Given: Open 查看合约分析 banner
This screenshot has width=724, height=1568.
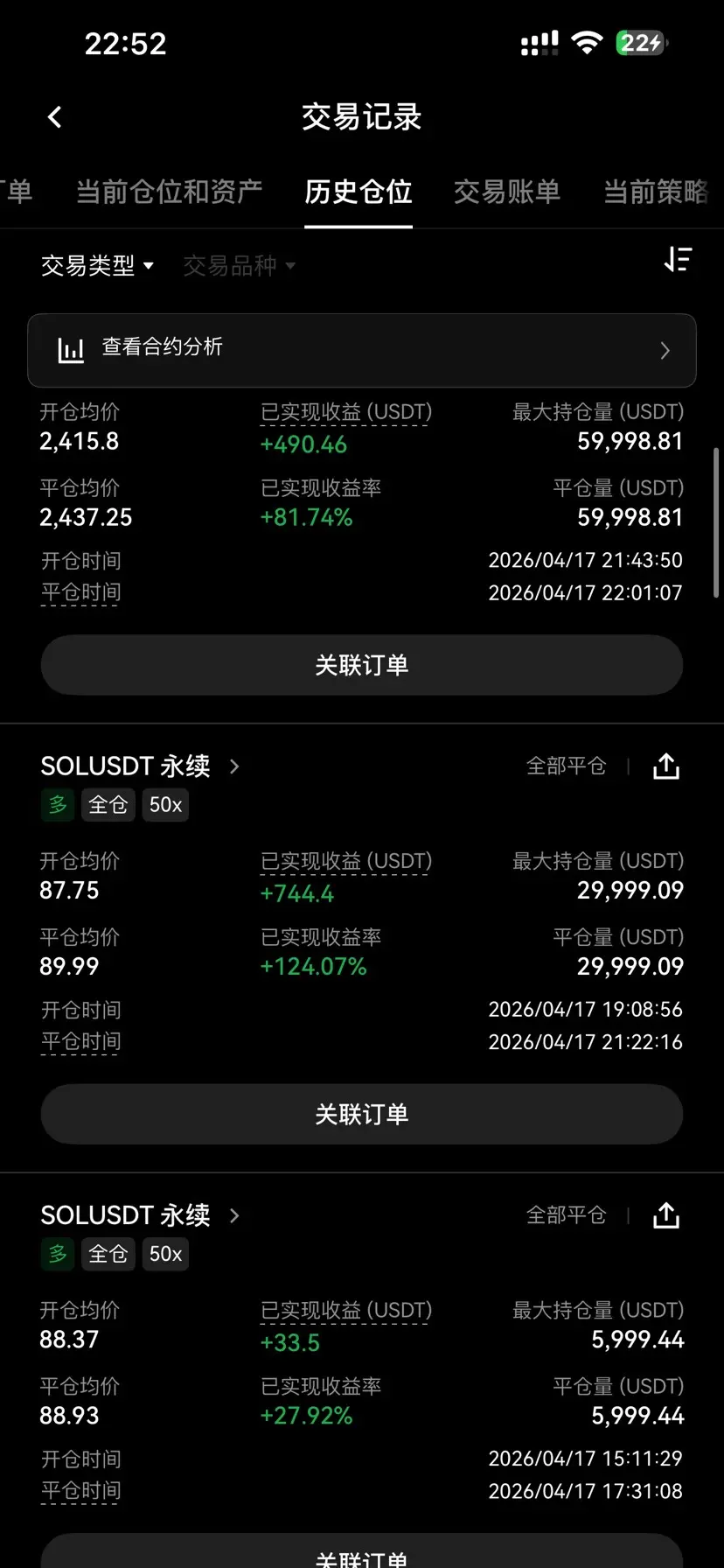Looking at the screenshot, I should 362,350.
